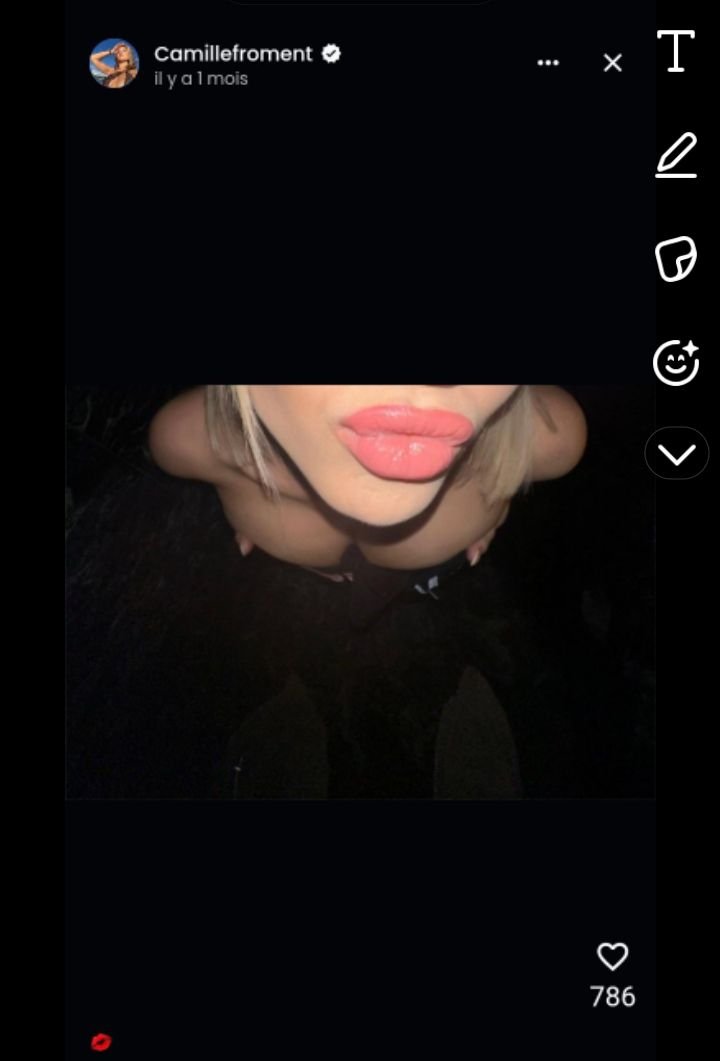Expand more editing tools with the chevron
The height and width of the screenshot is (1061, 720).
point(677,454)
